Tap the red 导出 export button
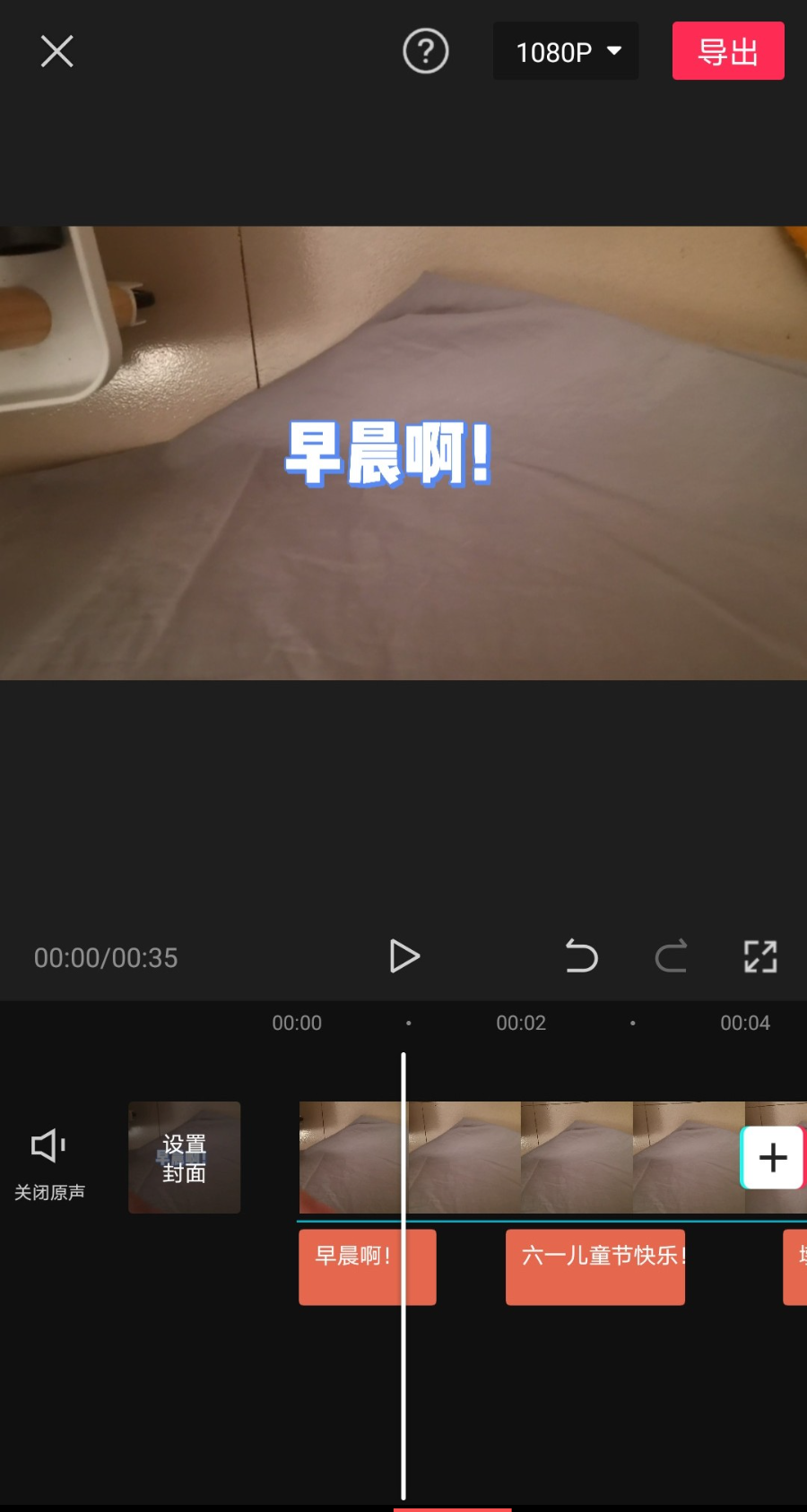The height and width of the screenshot is (1512, 807). pyautogui.click(x=727, y=51)
